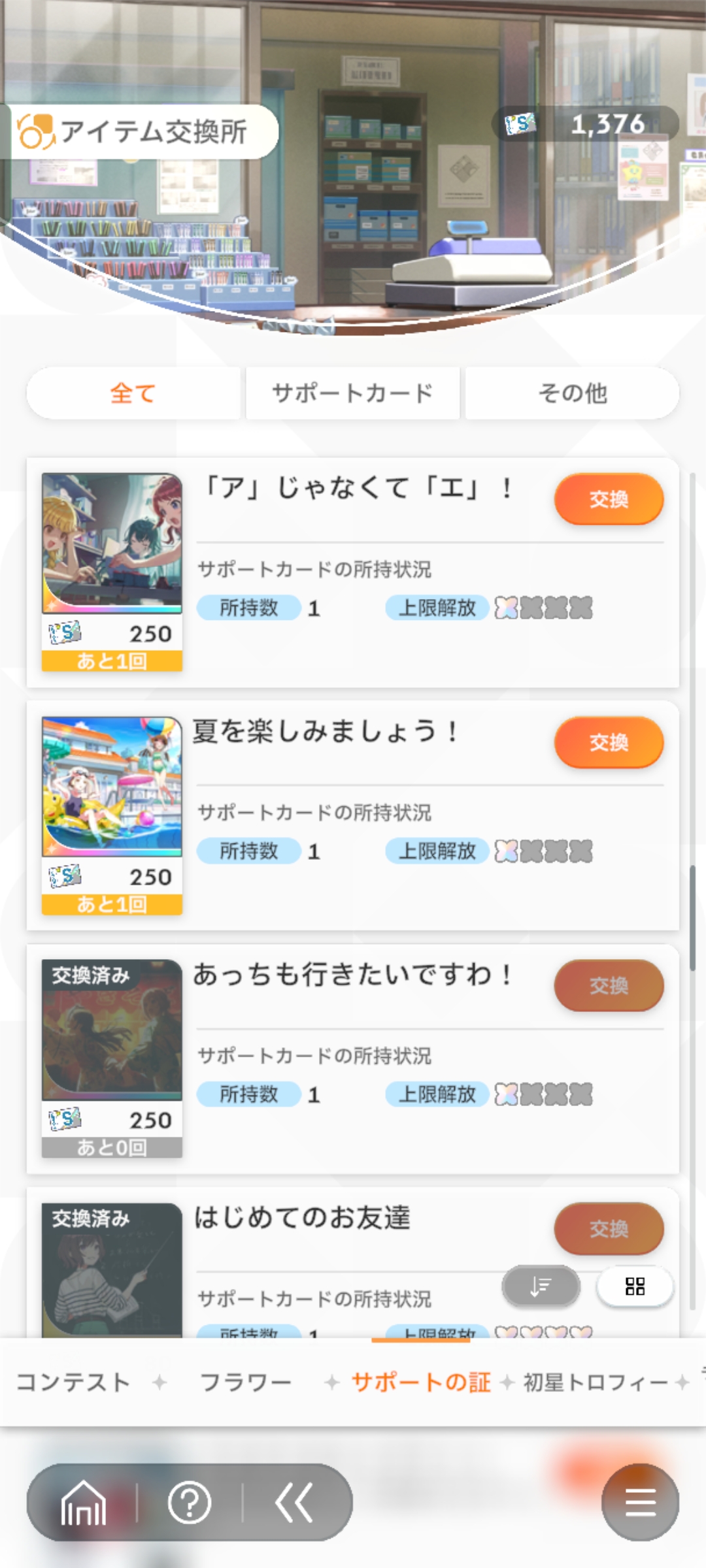The height and width of the screenshot is (1568, 706).
Task: Return to the home screen
Action: pos(83,1502)
